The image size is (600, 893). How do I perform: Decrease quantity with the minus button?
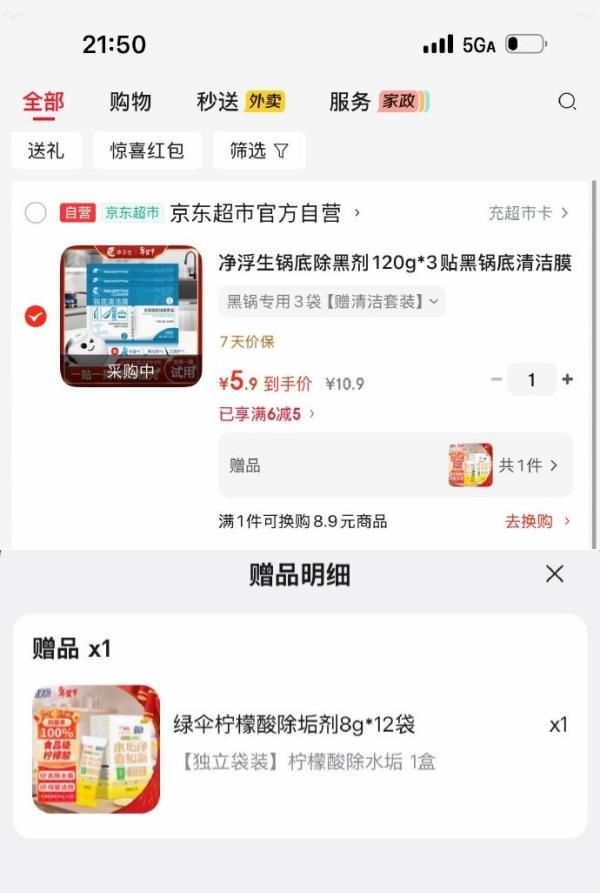pyautogui.click(x=497, y=379)
